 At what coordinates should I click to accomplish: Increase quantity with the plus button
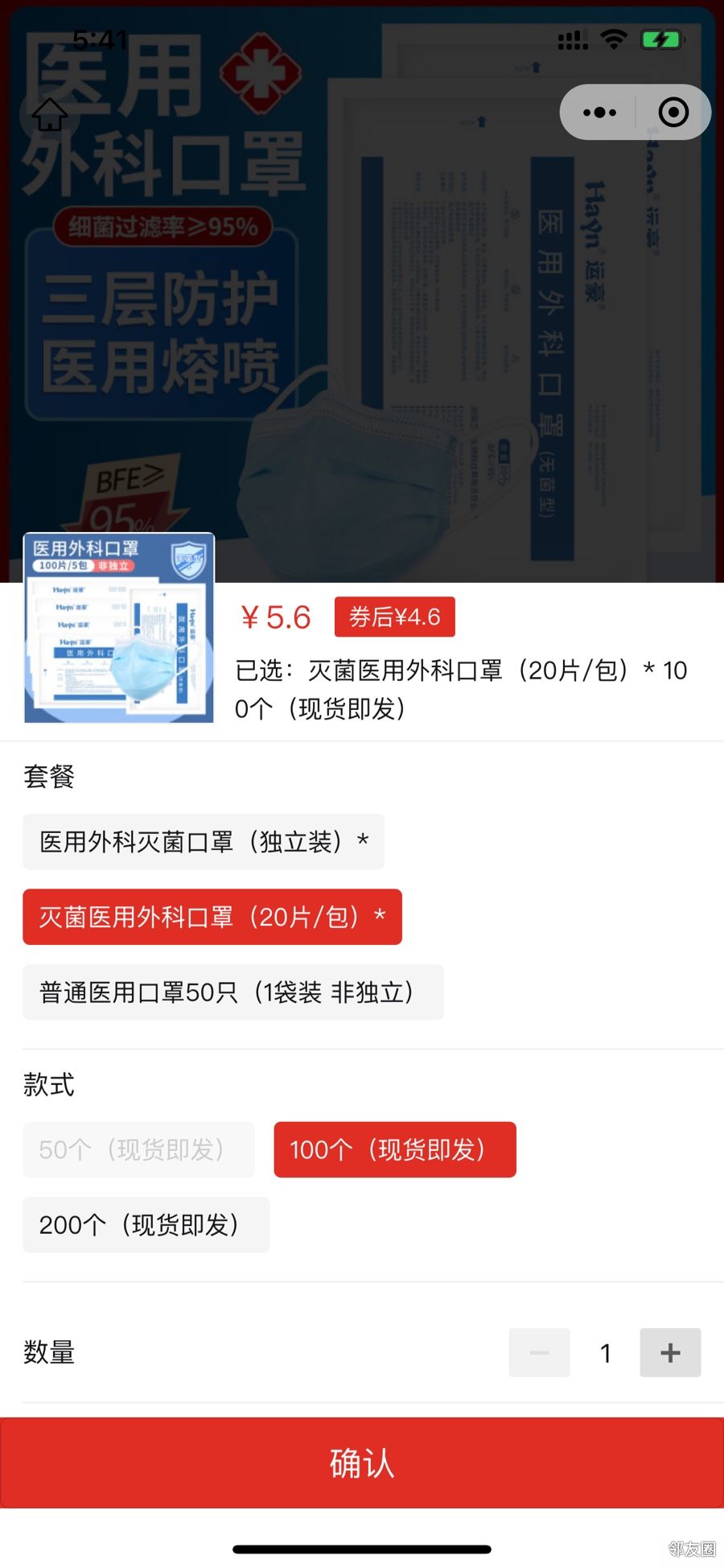[670, 1353]
